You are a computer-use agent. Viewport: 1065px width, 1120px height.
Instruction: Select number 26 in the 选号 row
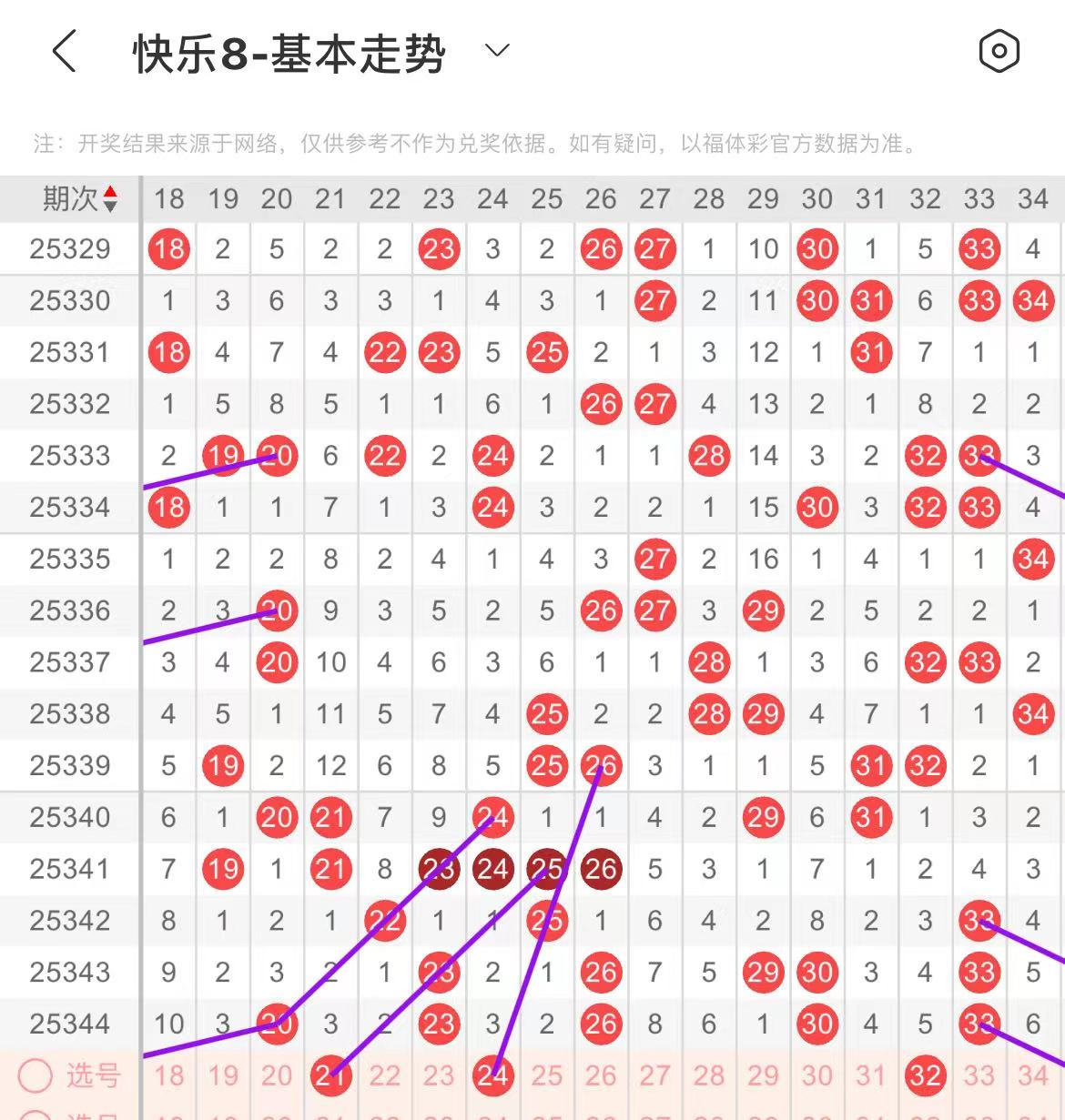coord(601,1075)
